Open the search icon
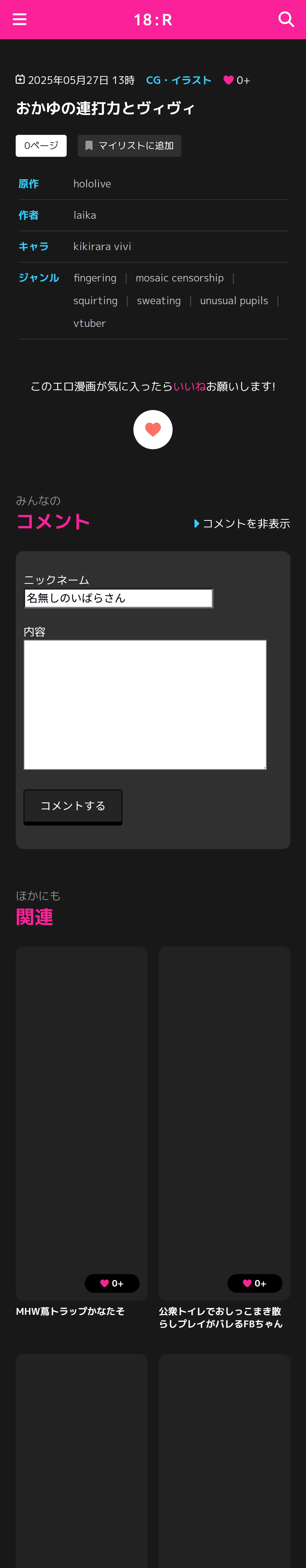The image size is (306, 1568). [x=286, y=20]
